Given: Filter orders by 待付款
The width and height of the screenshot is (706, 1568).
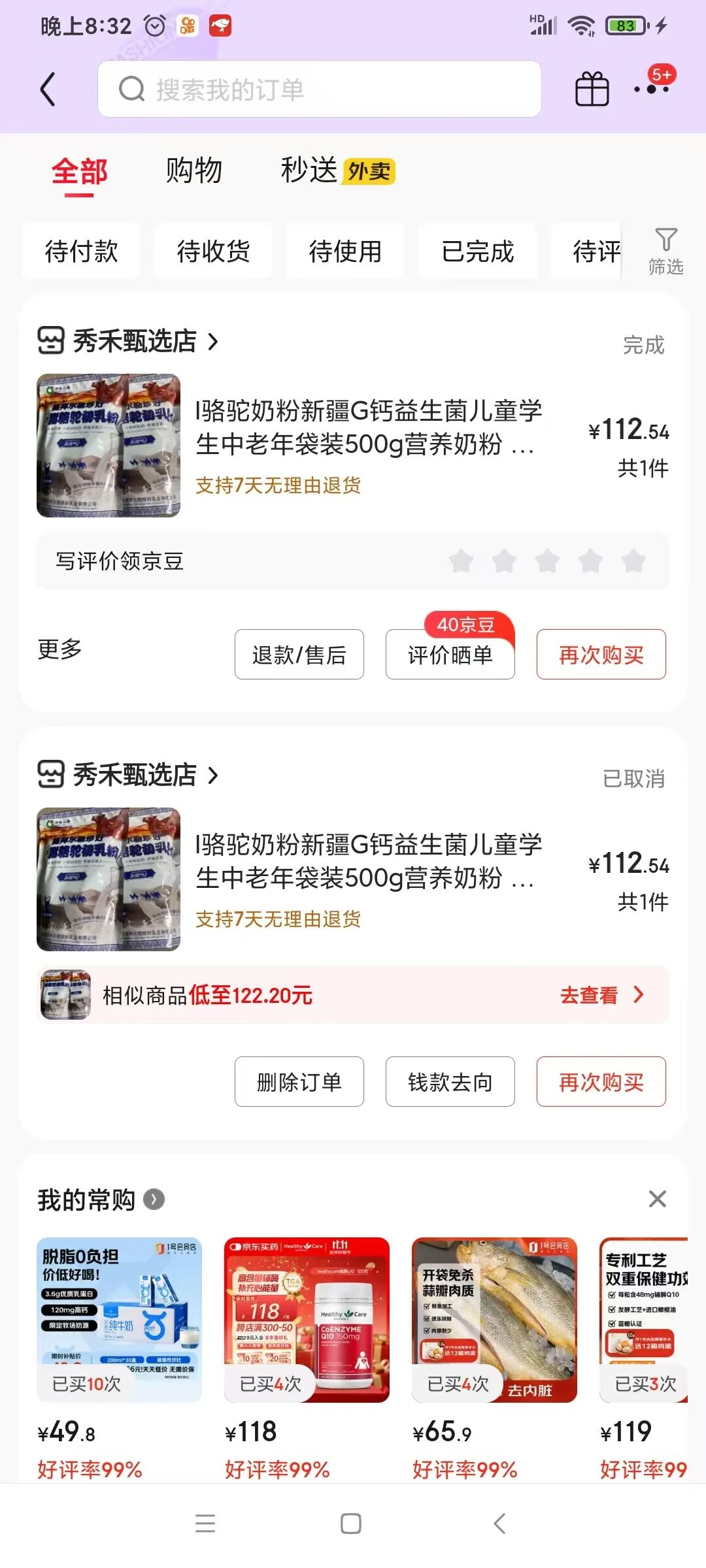Looking at the screenshot, I should pos(82,252).
